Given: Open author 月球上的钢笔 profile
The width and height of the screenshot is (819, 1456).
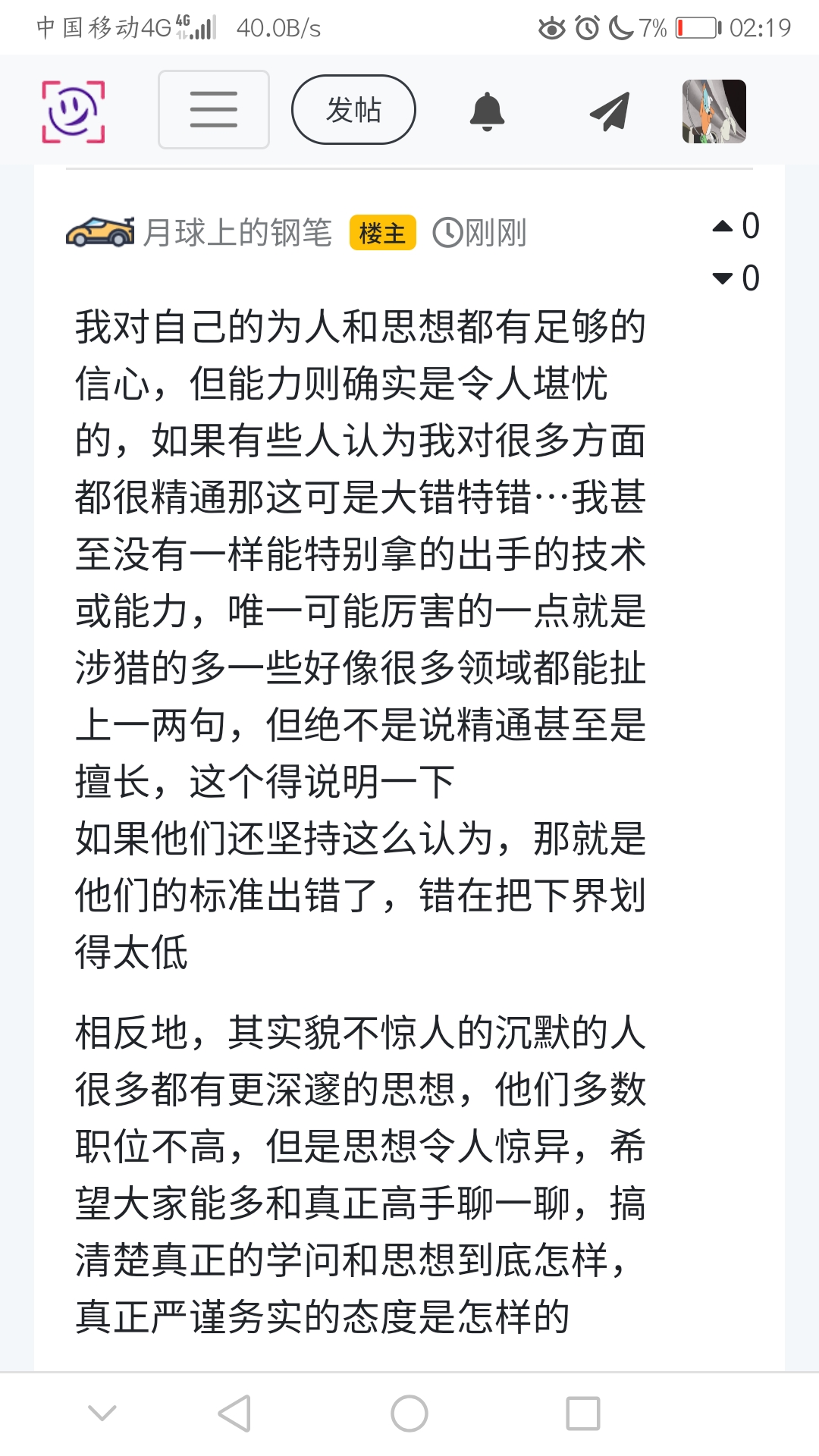Looking at the screenshot, I should tap(237, 232).
